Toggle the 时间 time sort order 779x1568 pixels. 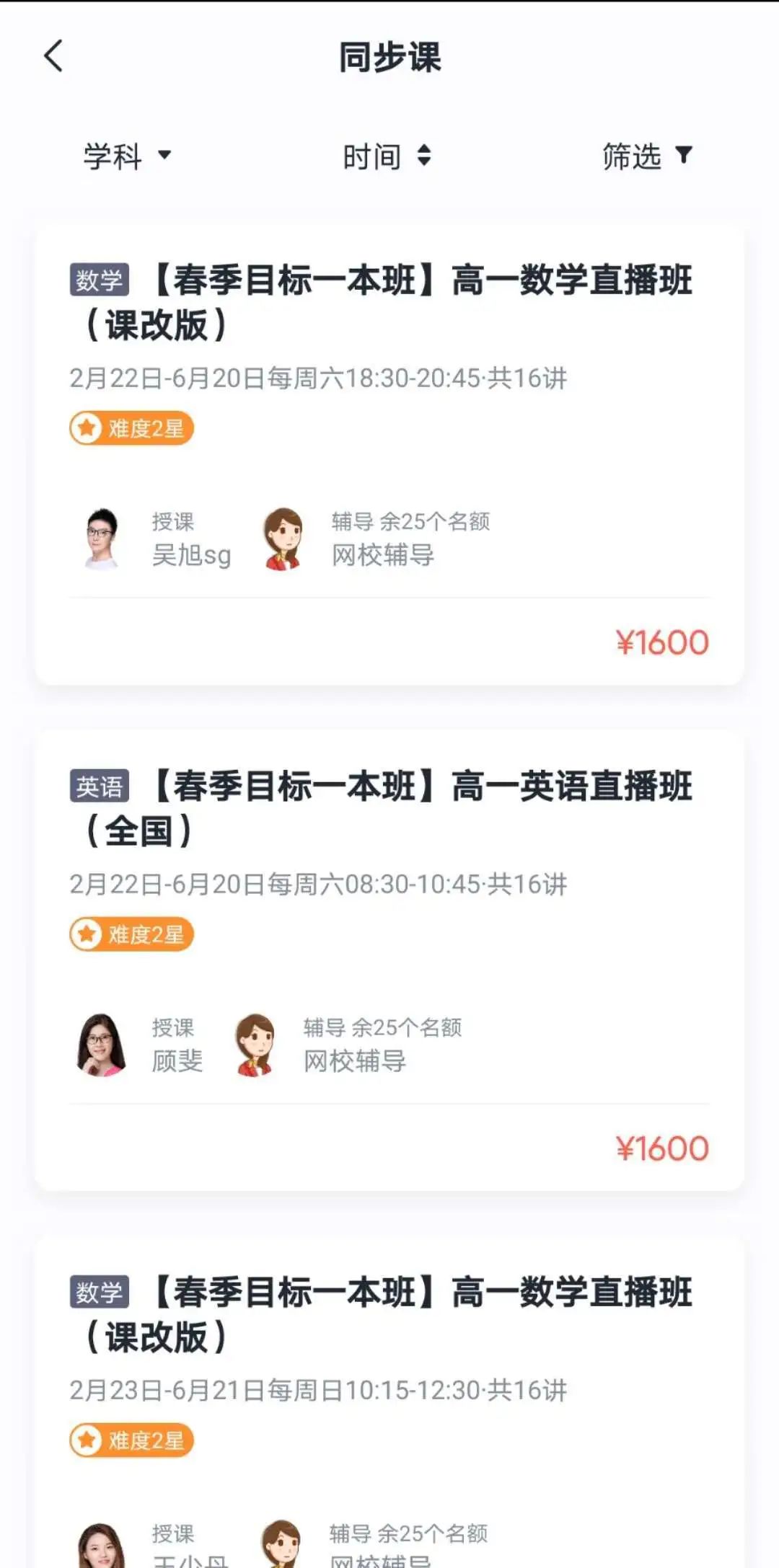(387, 157)
